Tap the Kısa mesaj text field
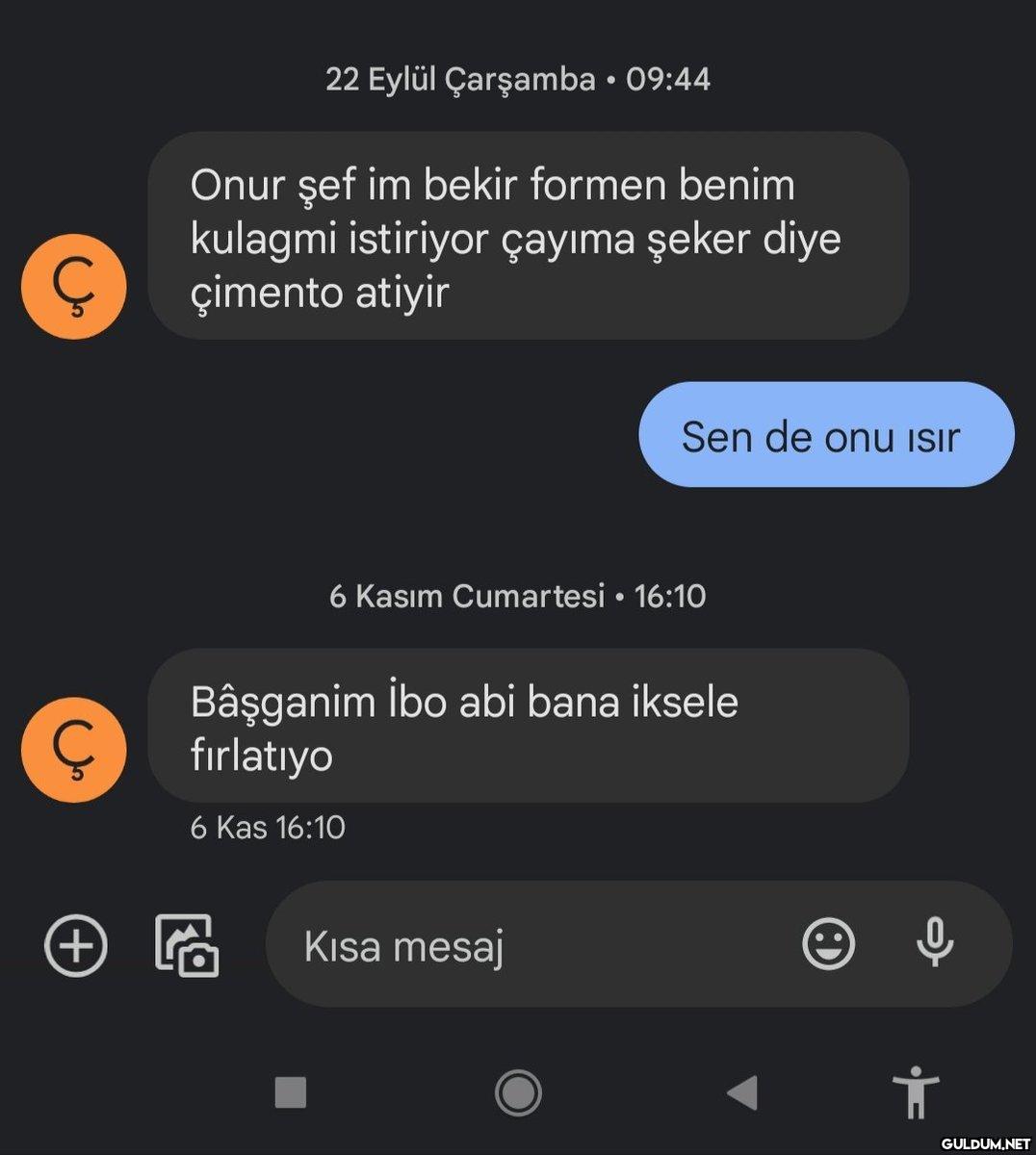 tap(539, 945)
